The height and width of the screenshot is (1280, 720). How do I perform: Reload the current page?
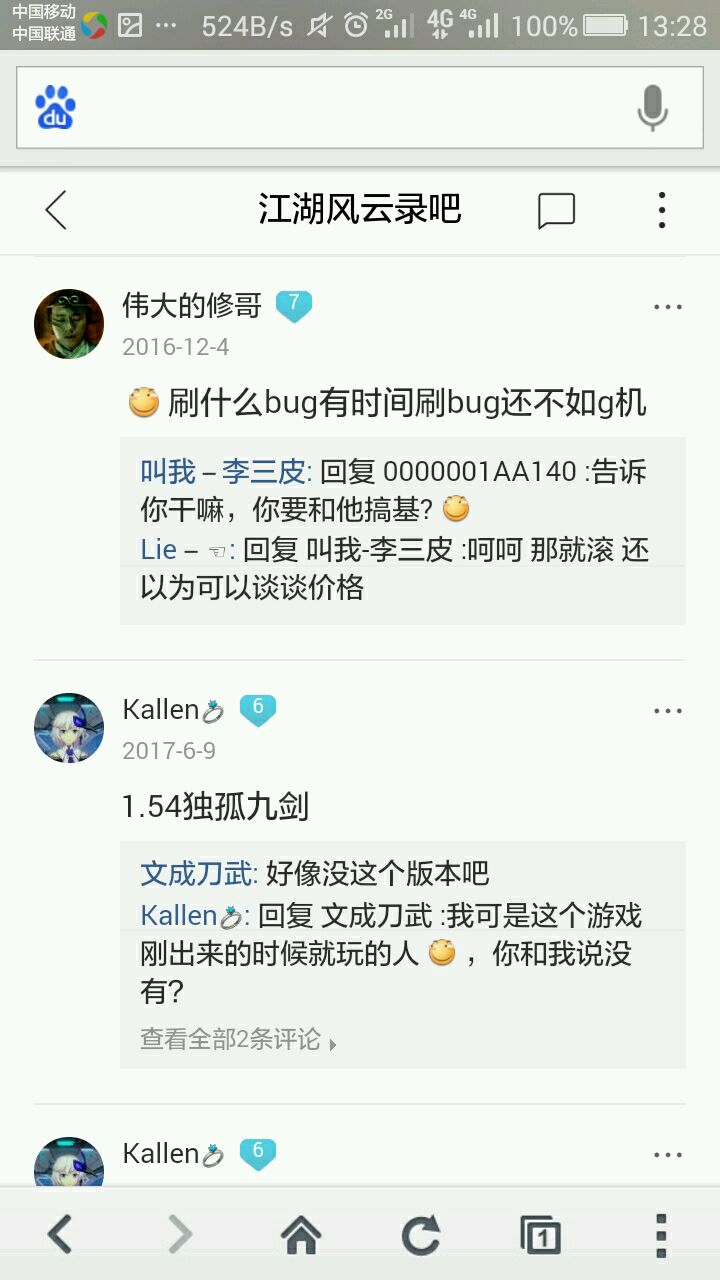pyautogui.click(x=421, y=1234)
